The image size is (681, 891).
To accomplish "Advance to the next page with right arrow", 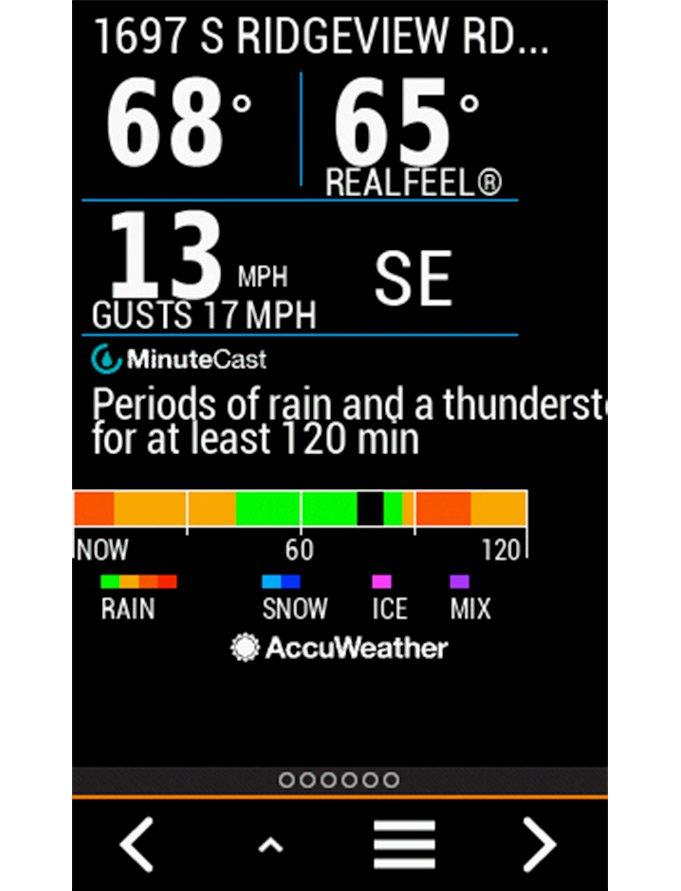I will [538, 845].
